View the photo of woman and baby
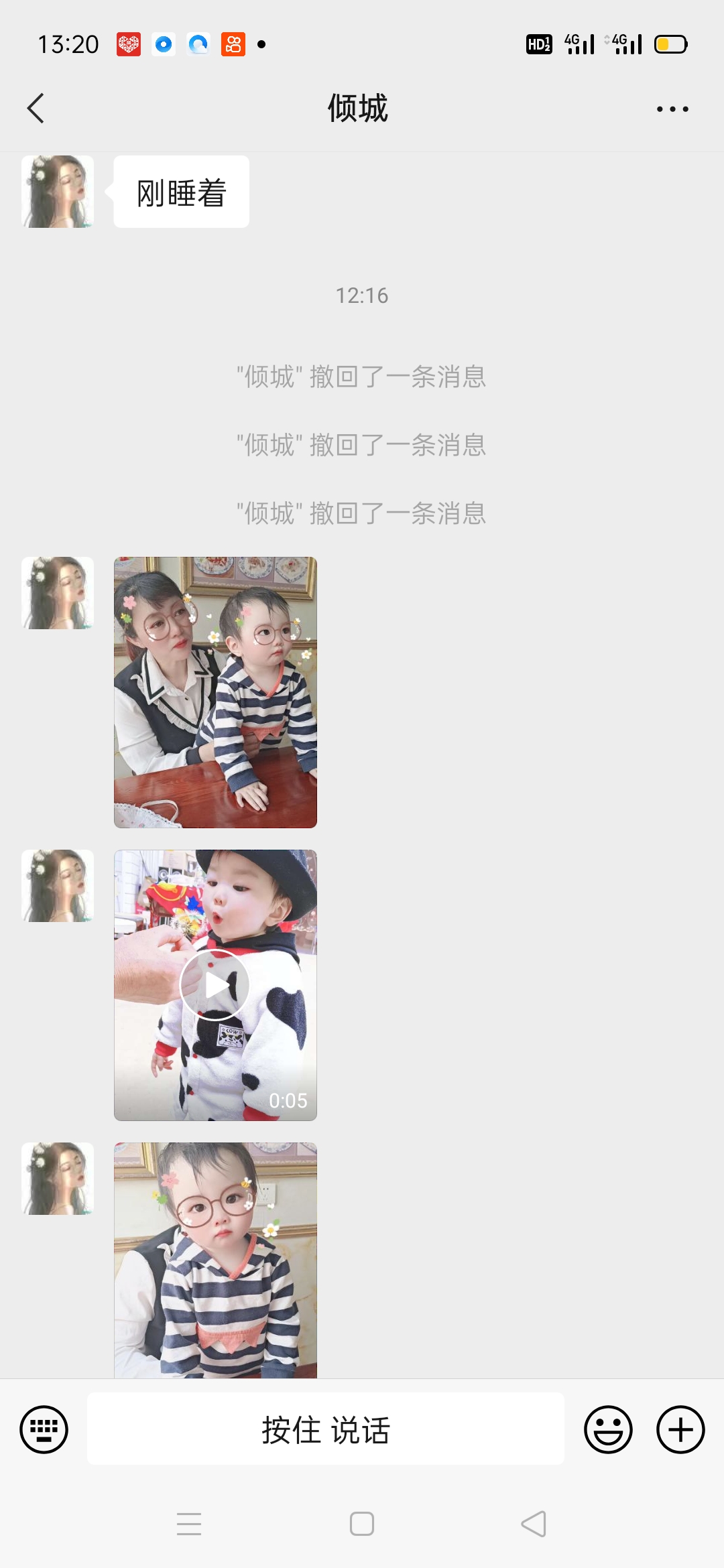 point(215,692)
